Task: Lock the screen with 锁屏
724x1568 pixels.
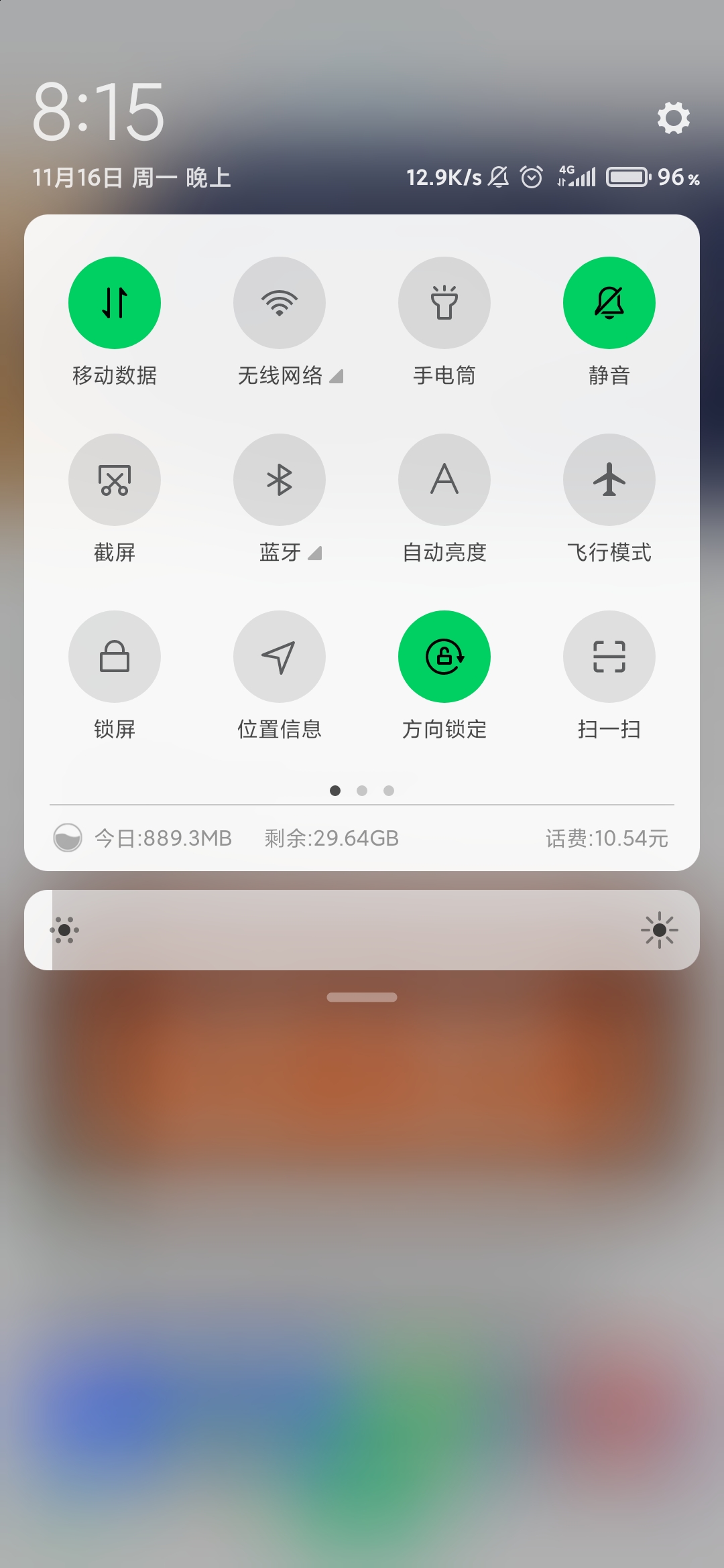Action: click(x=115, y=657)
